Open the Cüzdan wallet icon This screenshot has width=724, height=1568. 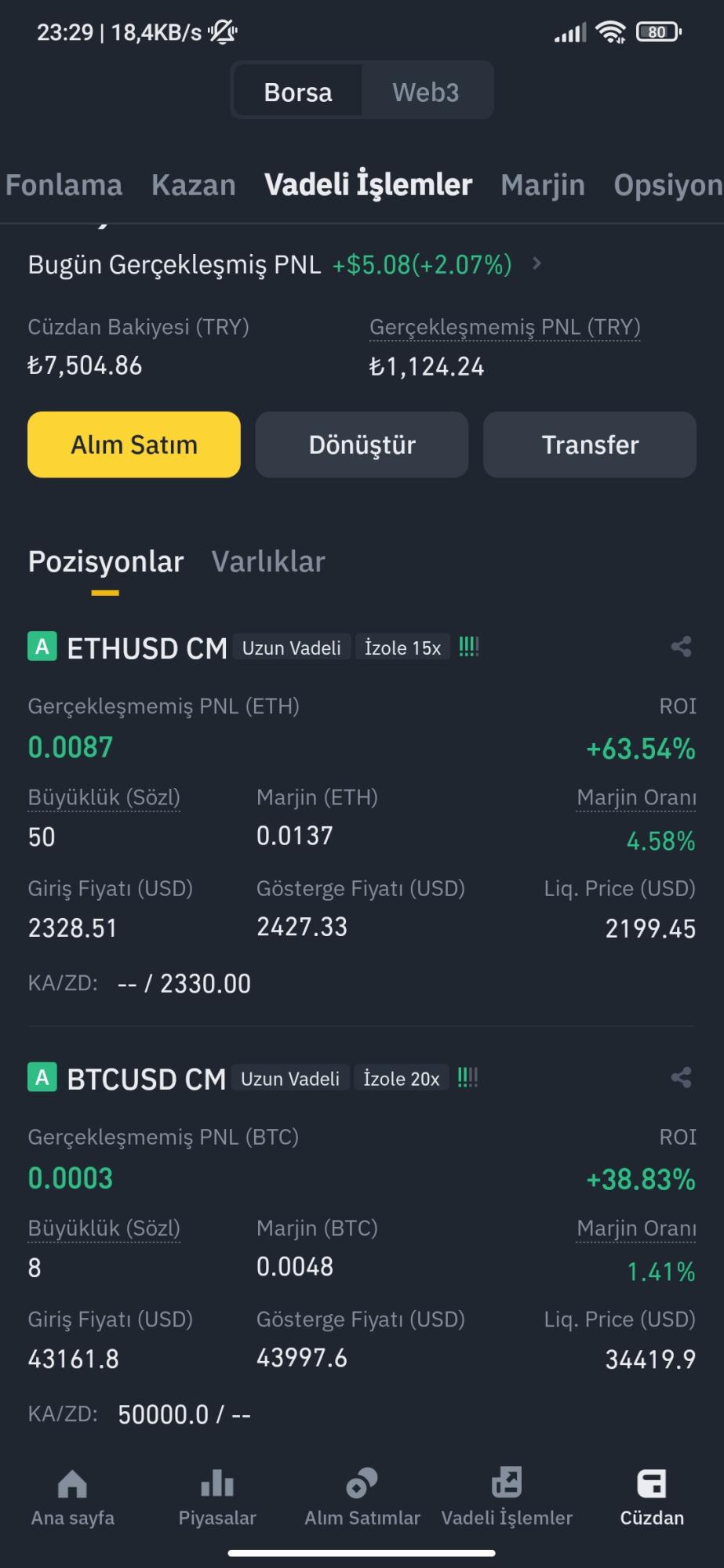(651, 1486)
